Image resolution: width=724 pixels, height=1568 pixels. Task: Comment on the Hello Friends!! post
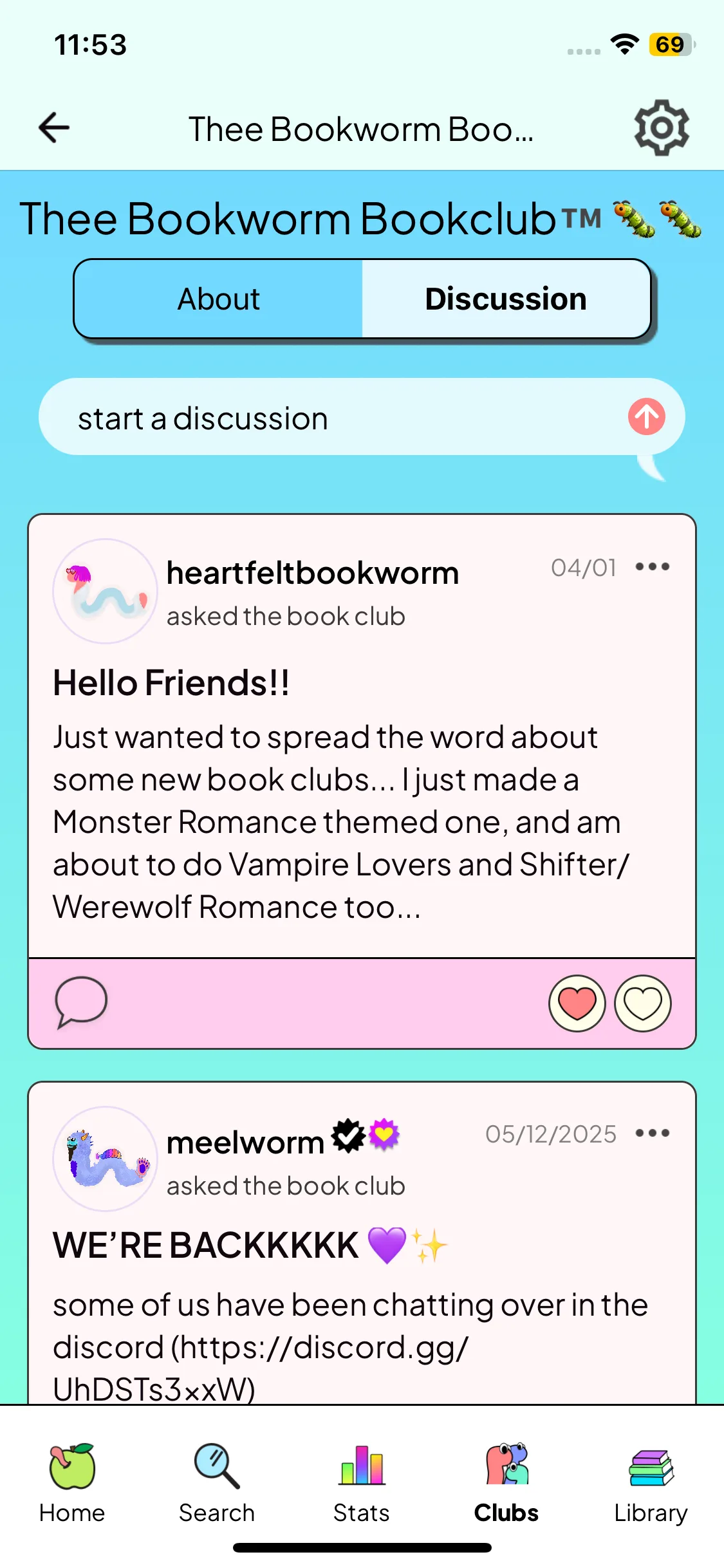click(x=81, y=1002)
